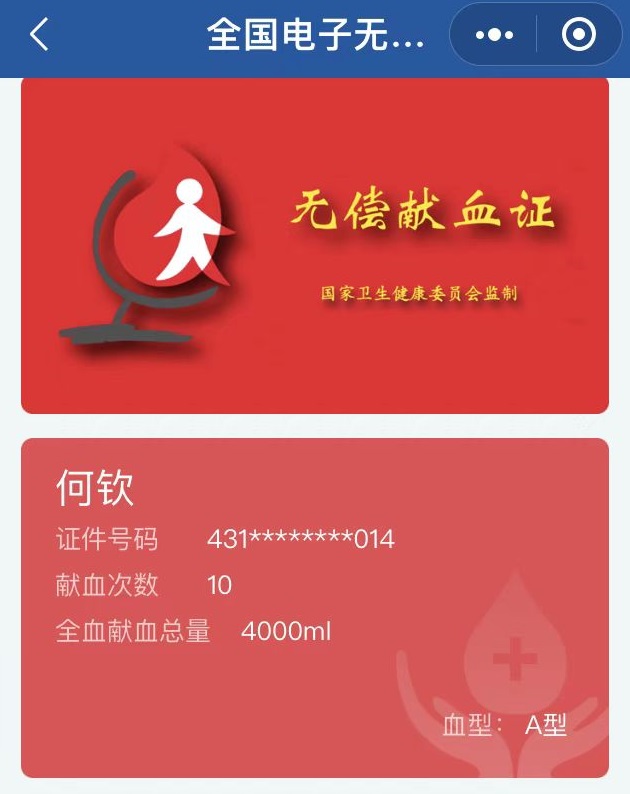
Task: Close the mini program with the circle button
Action: 579,35
